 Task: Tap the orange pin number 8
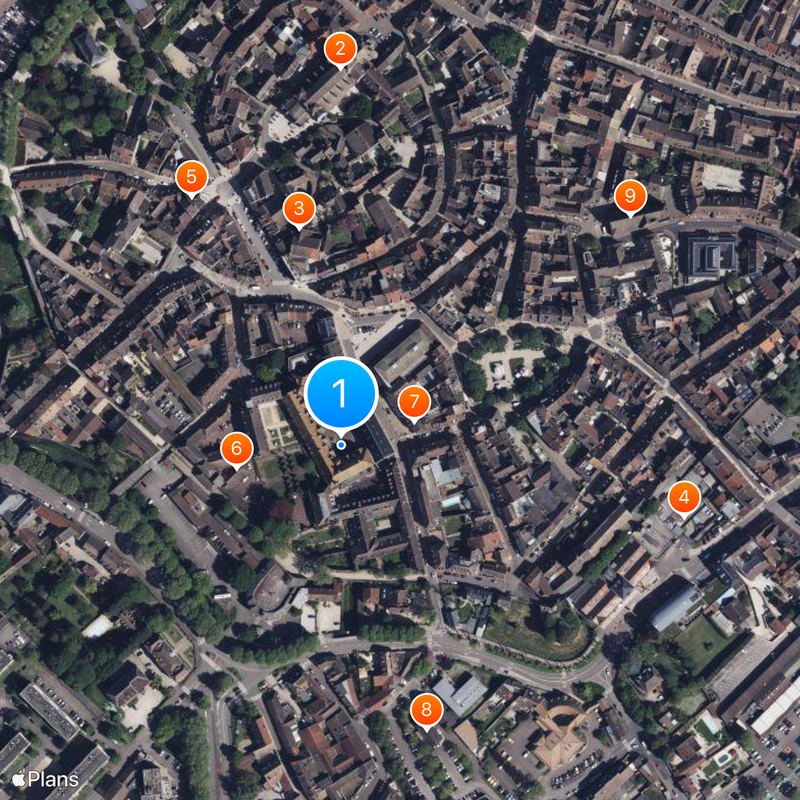click(x=427, y=710)
